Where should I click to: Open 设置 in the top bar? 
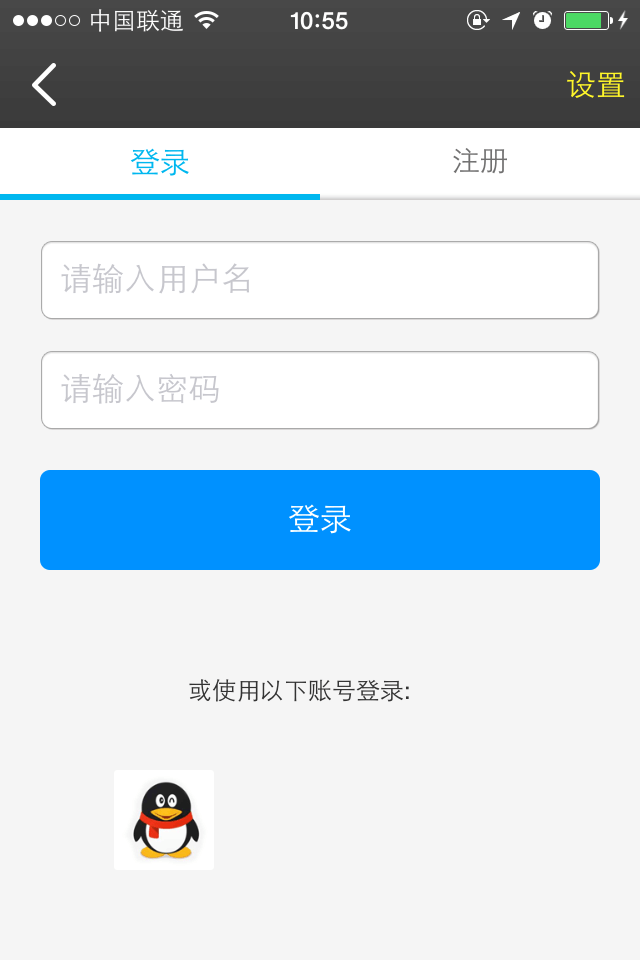coord(596,86)
